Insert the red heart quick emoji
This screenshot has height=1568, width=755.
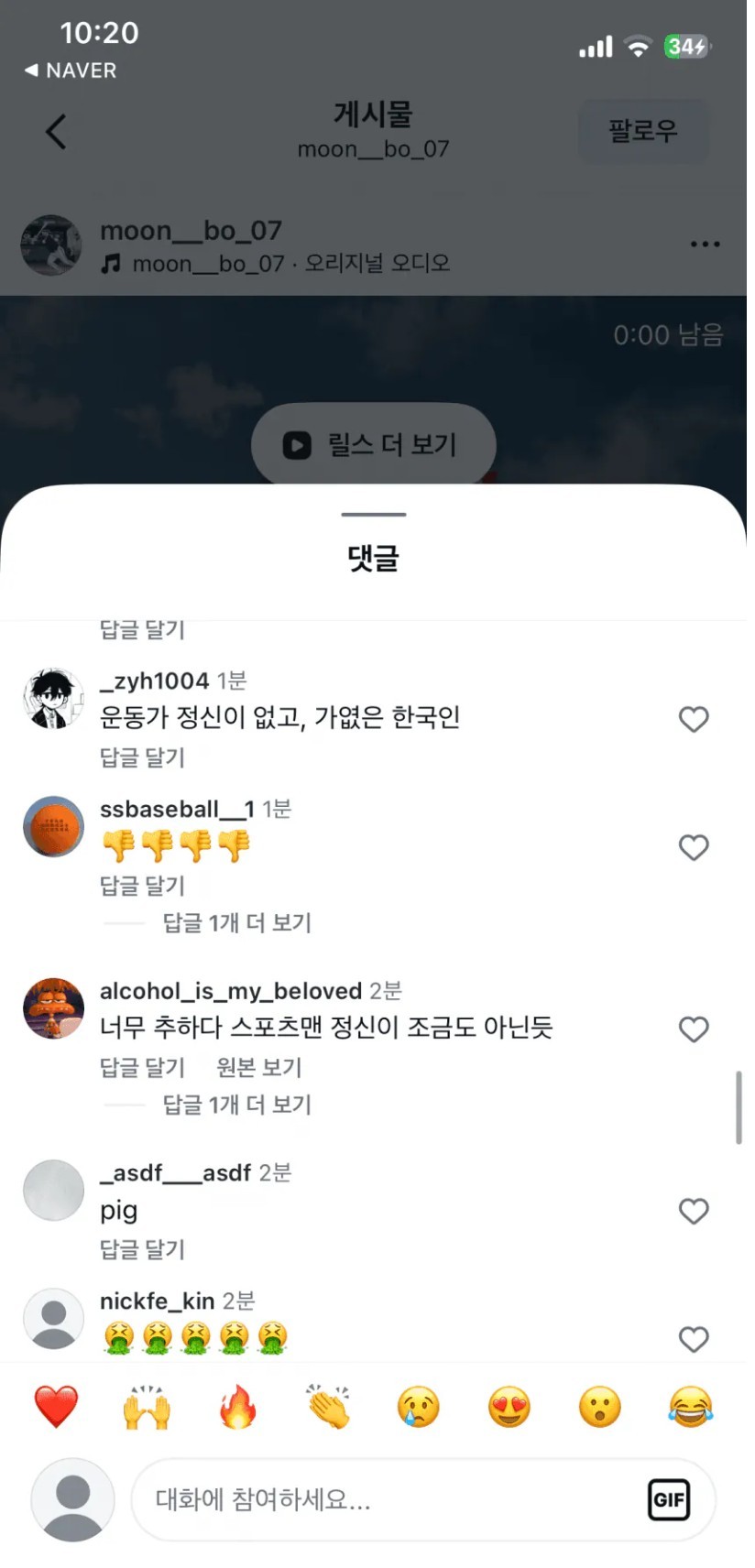pyautogui.click(x=56, y=1407)
